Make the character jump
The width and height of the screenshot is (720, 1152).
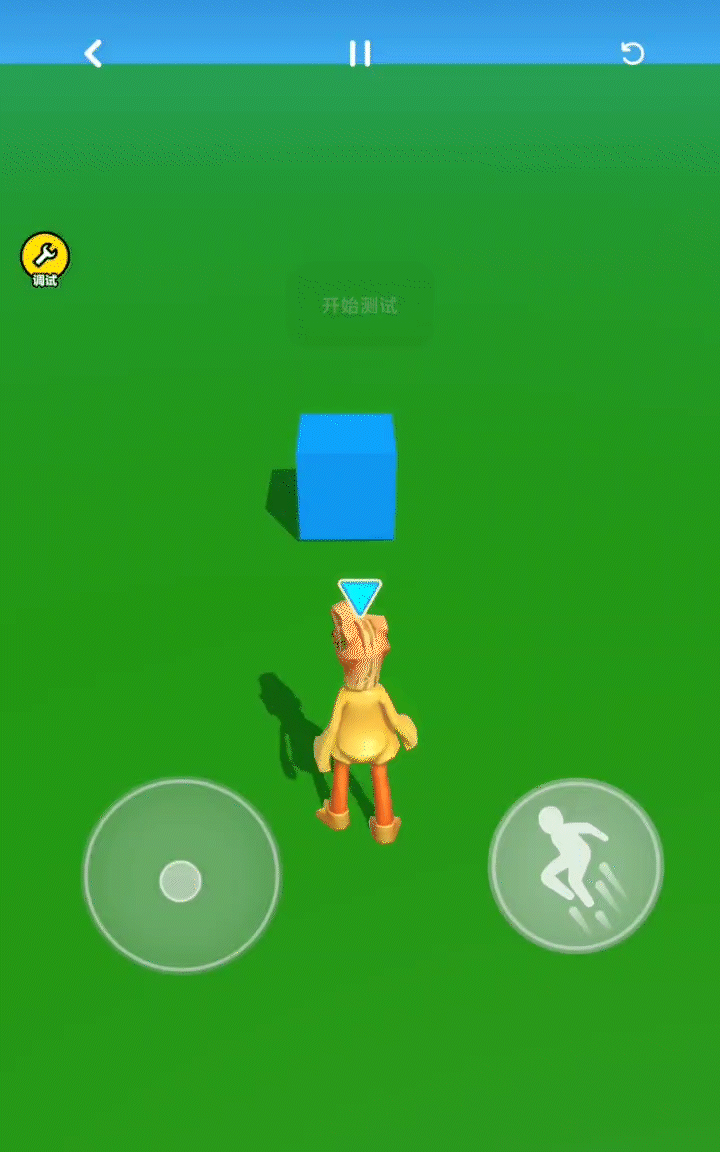(576, 866)
